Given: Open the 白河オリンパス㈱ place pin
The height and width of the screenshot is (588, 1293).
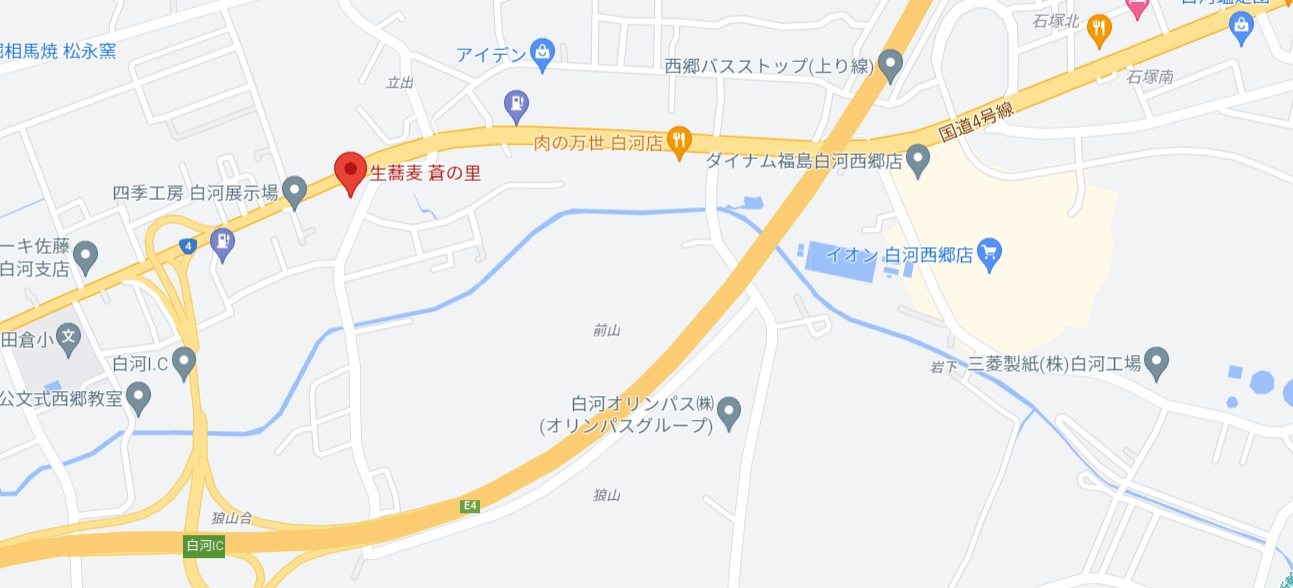Looking at the screenshot, I should pos(730,410).
